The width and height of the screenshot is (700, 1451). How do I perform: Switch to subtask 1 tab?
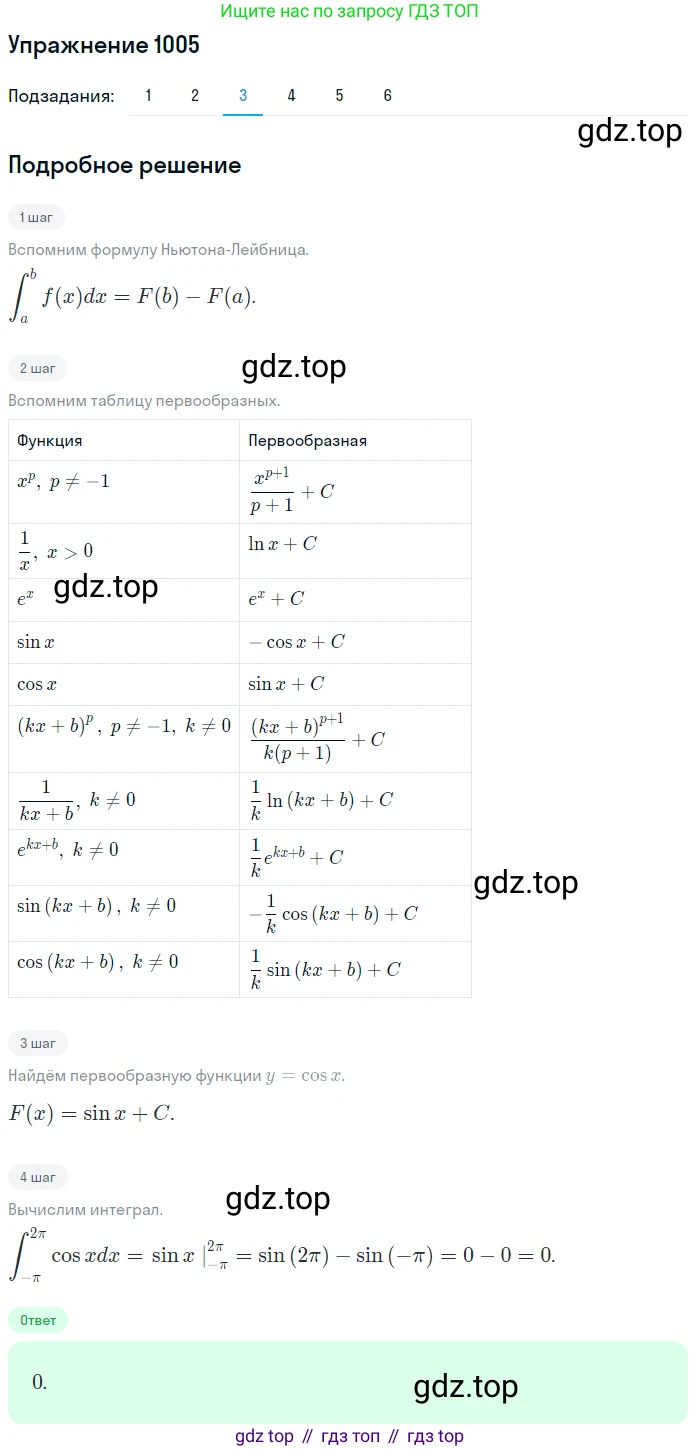coord(149,96)
